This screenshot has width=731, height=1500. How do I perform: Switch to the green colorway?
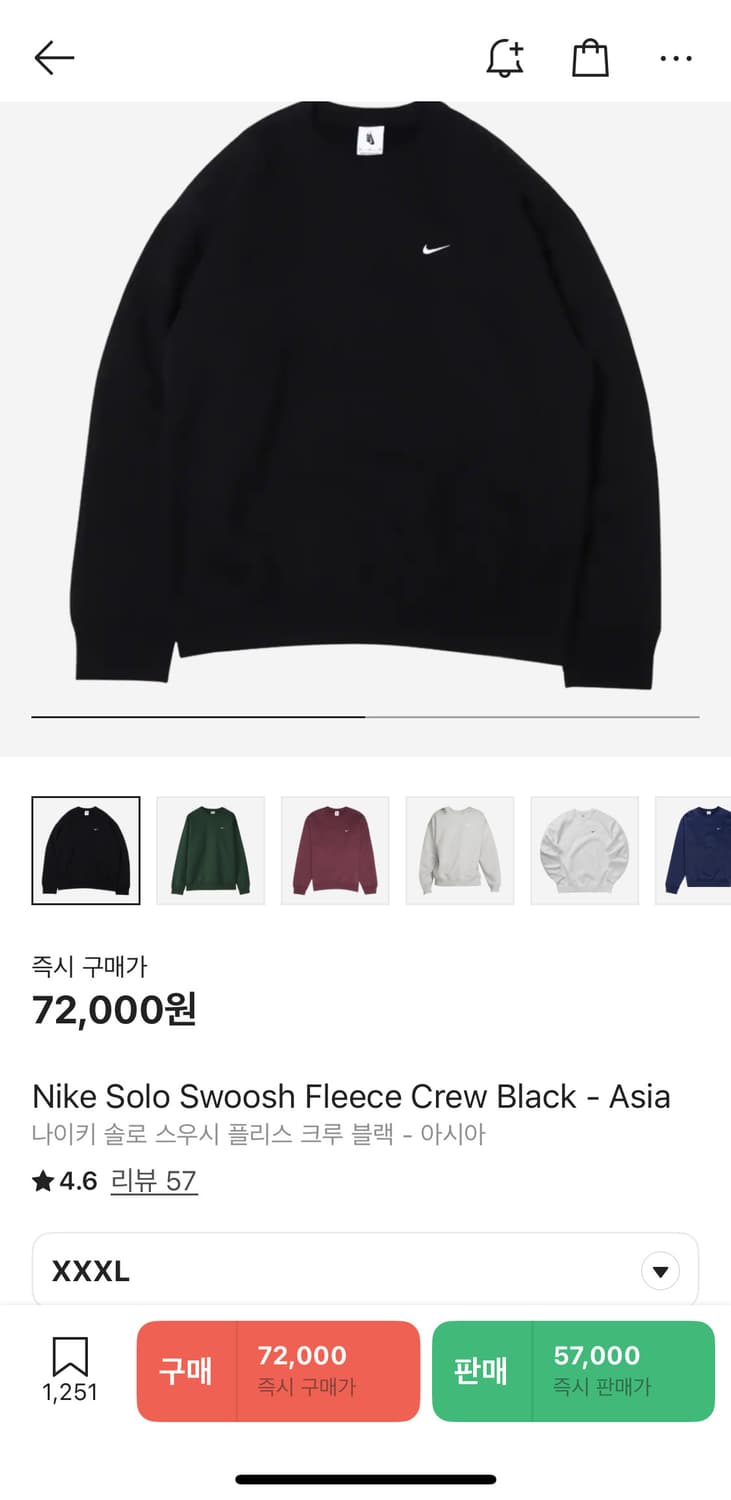(211, 849)
